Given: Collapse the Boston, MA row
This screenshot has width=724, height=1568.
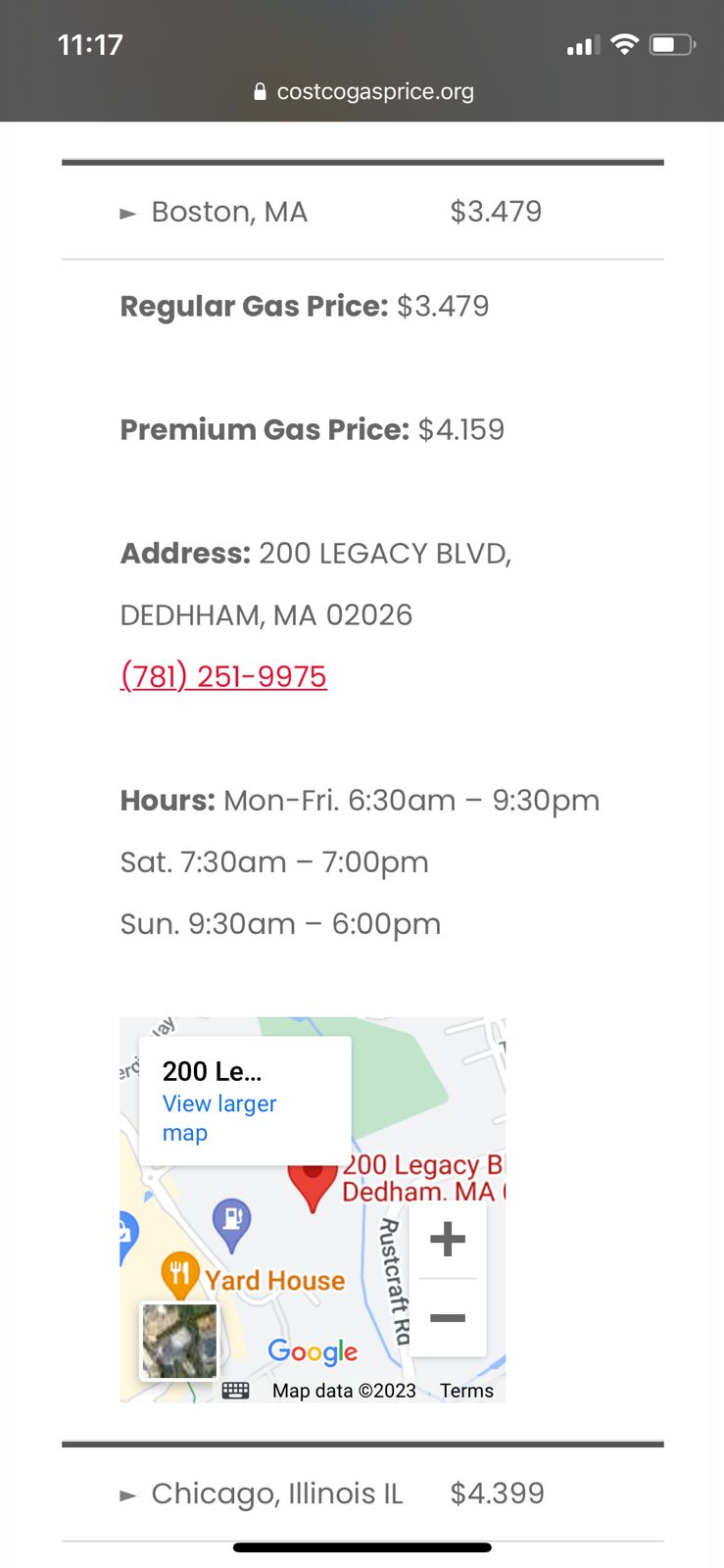Looking at the screenshot, I should tap(362, 212).
